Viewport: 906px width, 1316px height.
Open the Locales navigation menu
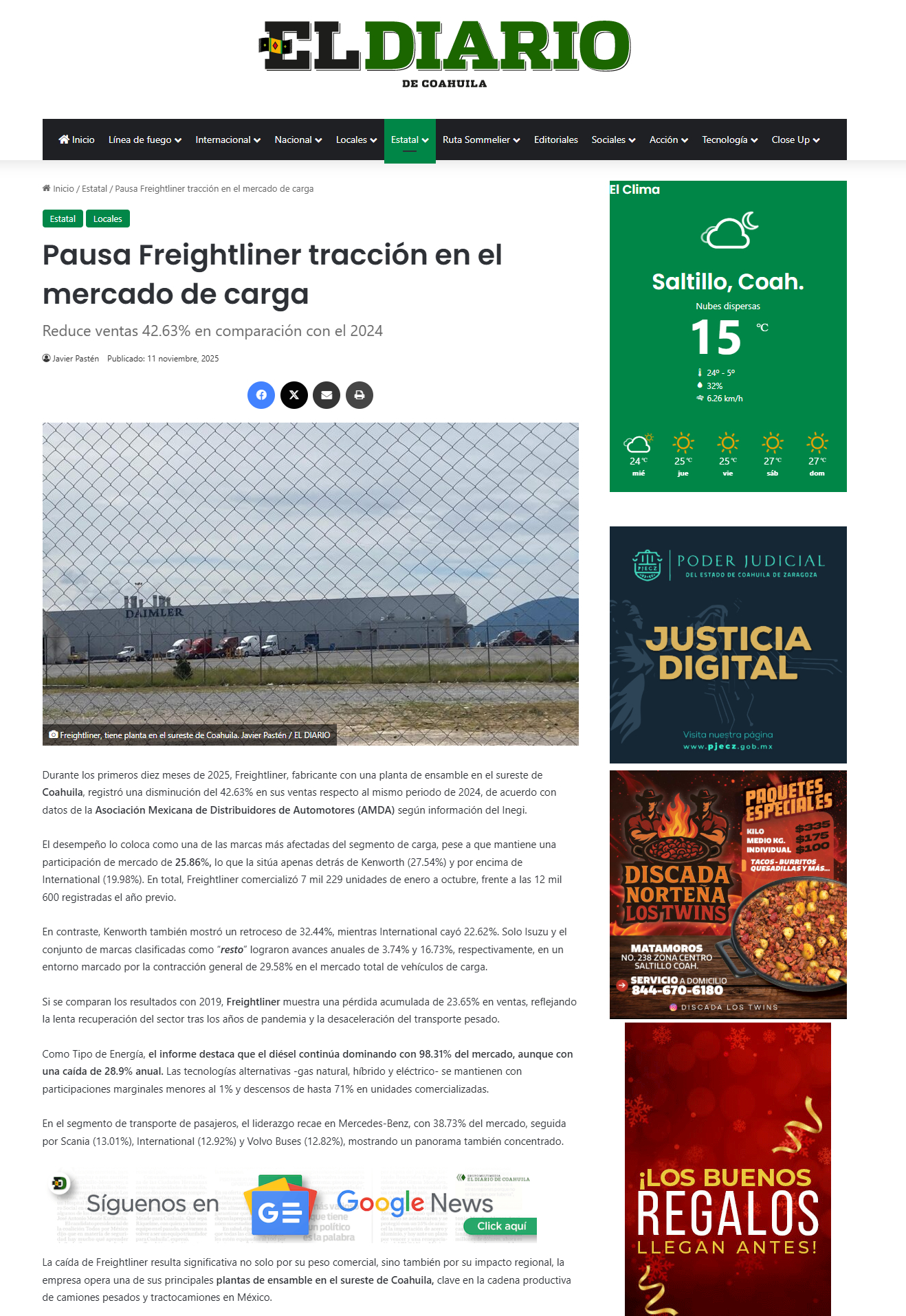tap(357, 140)
